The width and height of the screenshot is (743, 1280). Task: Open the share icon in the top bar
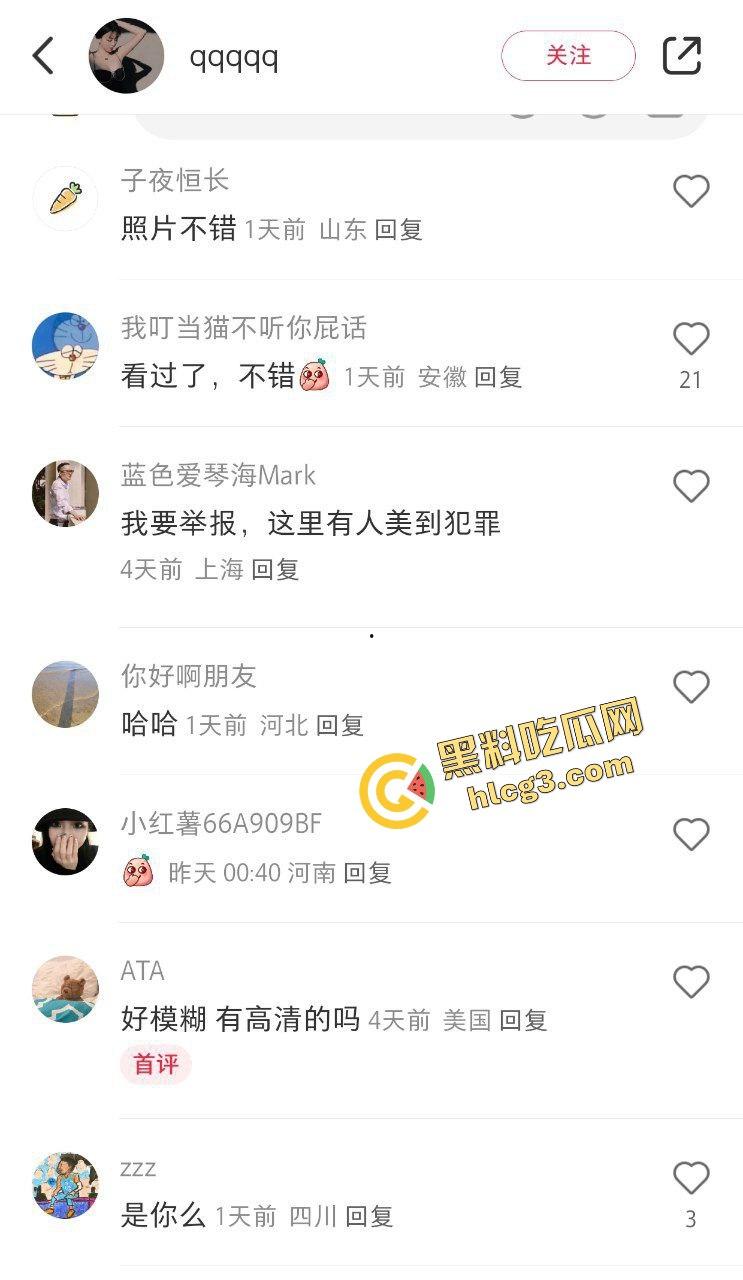684,55
